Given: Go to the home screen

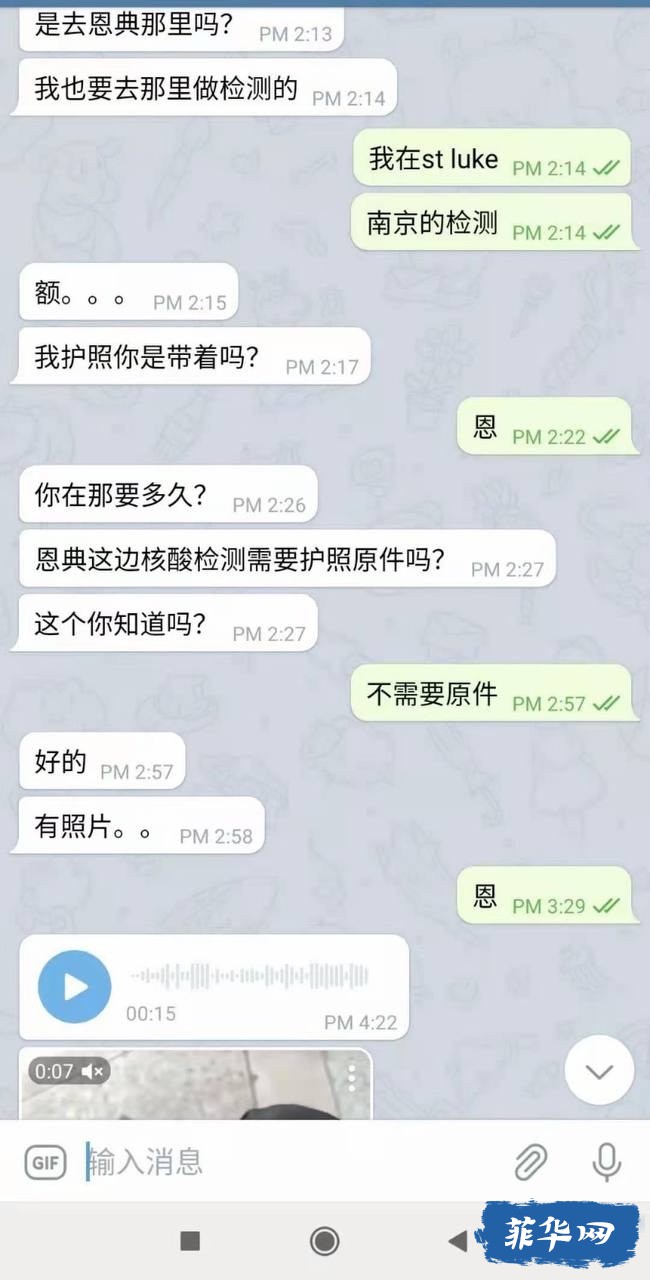Looking at the screenshot, I should pyautogui.click(x=324, y=1241).
